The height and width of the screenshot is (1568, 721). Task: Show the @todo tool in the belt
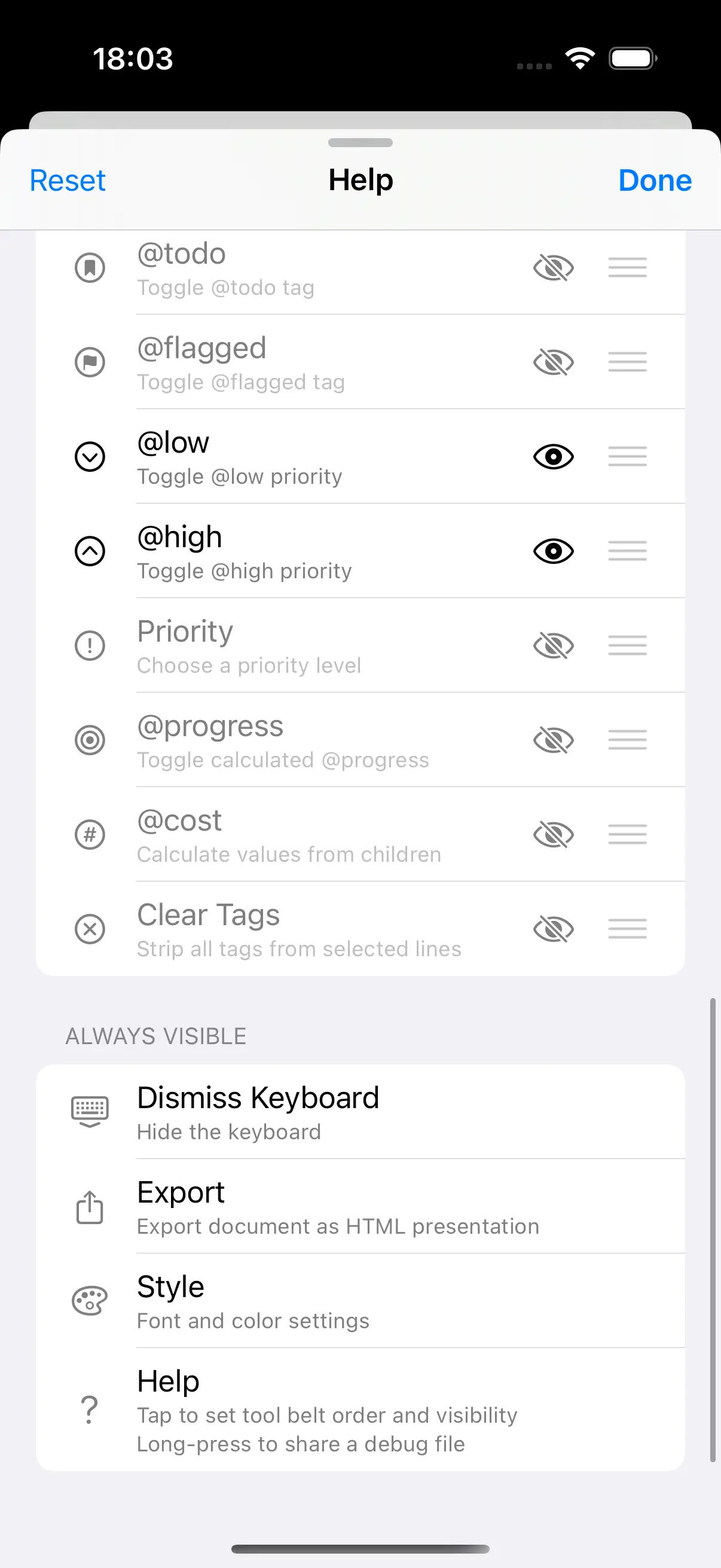click(x=554, y=267)
